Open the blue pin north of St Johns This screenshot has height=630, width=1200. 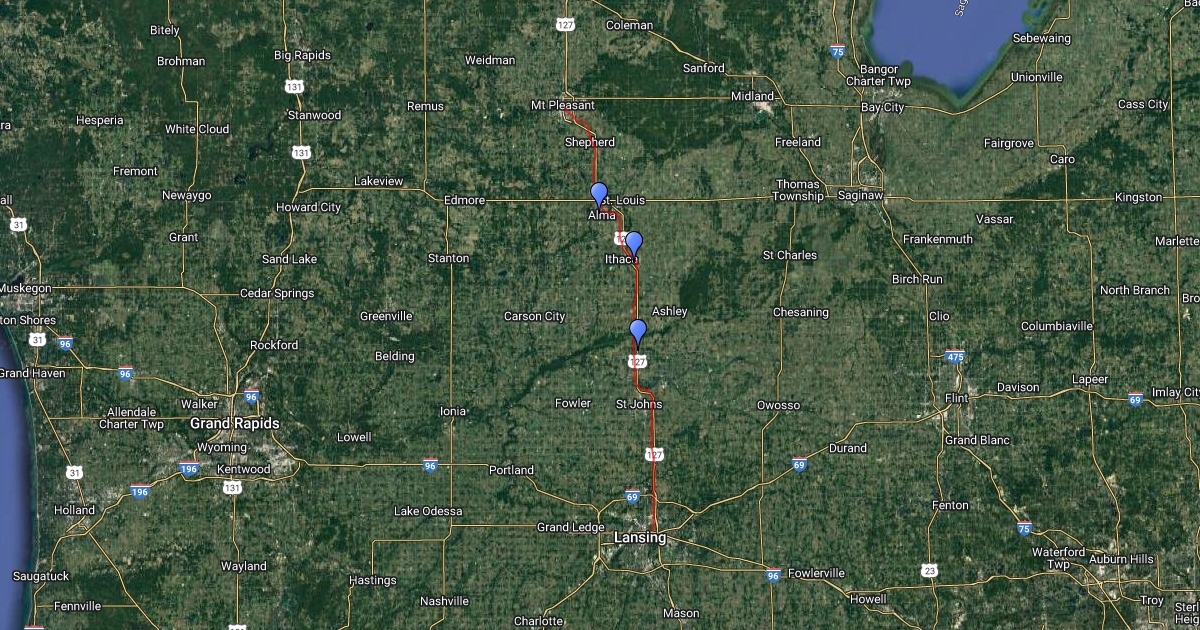click(x=638, y=332)
